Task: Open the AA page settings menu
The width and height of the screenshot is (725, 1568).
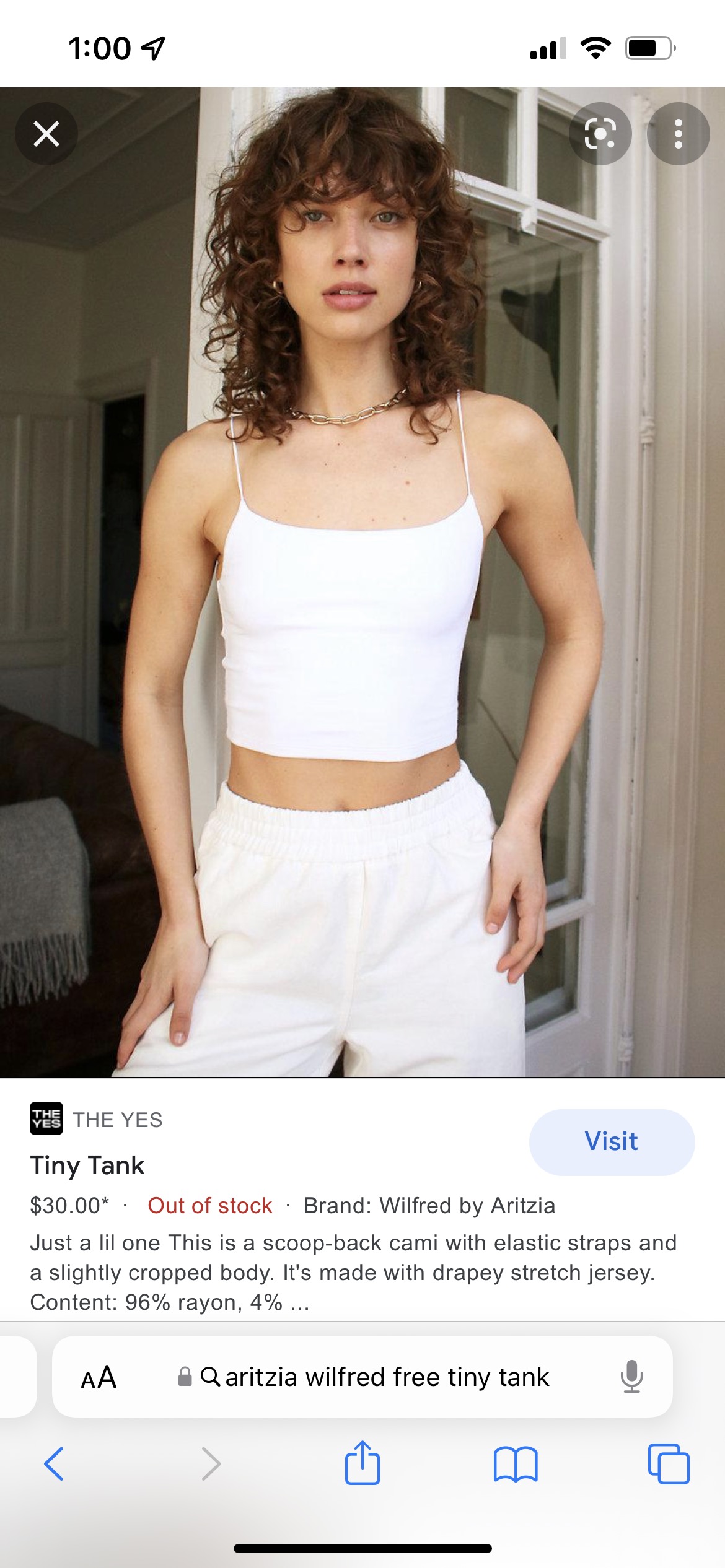Action: tap(99, 1377)
